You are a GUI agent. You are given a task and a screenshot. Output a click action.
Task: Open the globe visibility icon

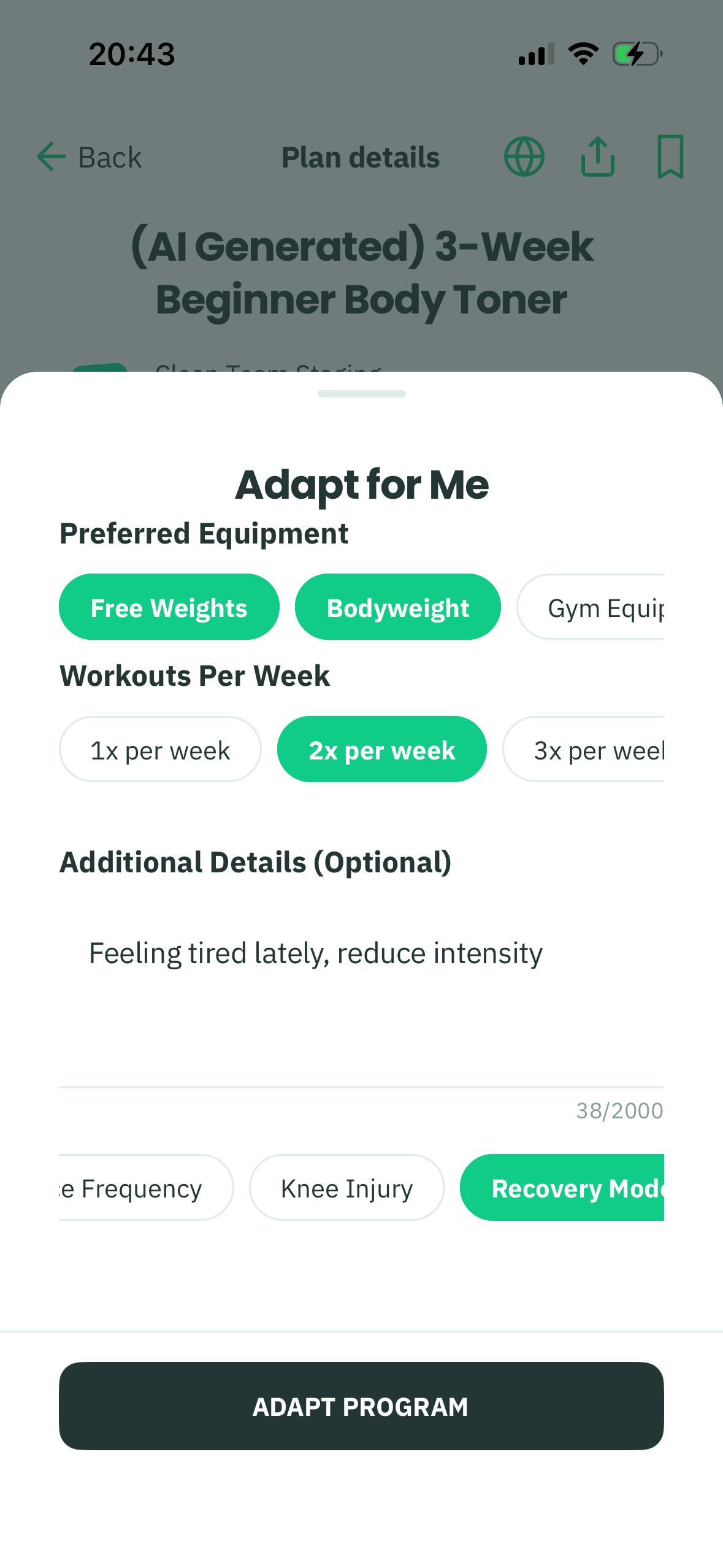pos(524,157)
